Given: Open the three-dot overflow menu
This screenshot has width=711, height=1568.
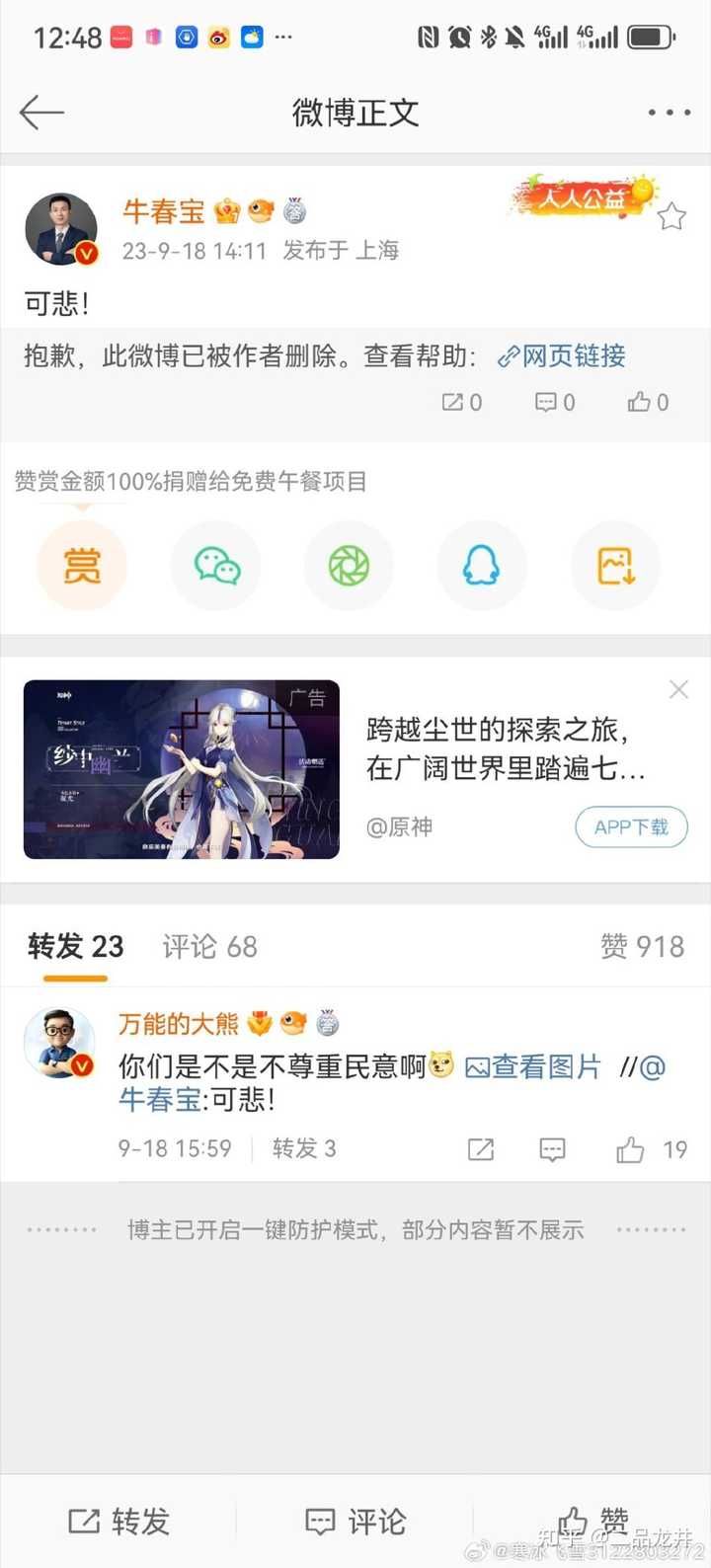Looking at the screenshot, I should (x=669, y=113).
